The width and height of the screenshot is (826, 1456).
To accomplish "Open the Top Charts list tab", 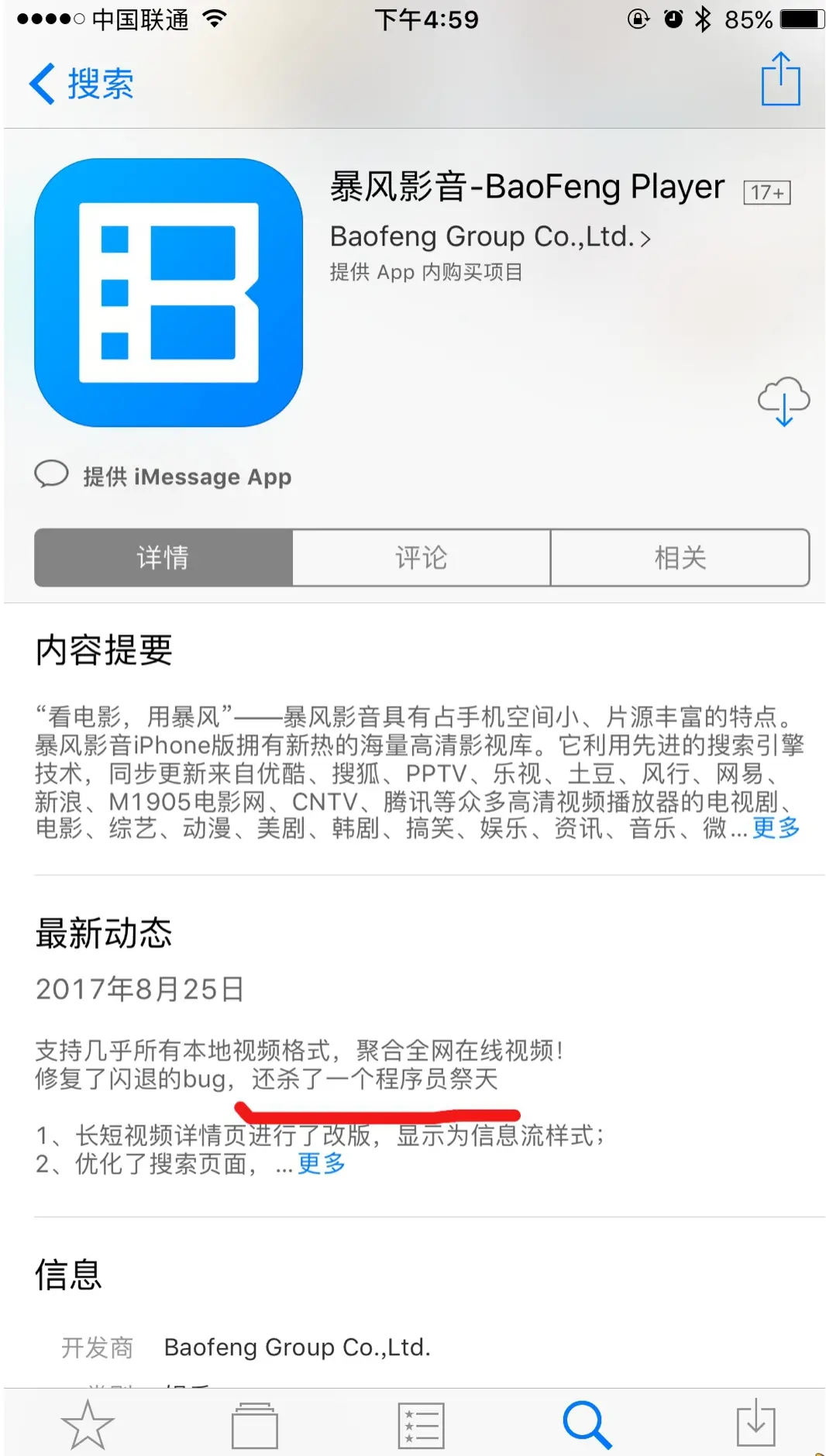I will coord(421,1424).
